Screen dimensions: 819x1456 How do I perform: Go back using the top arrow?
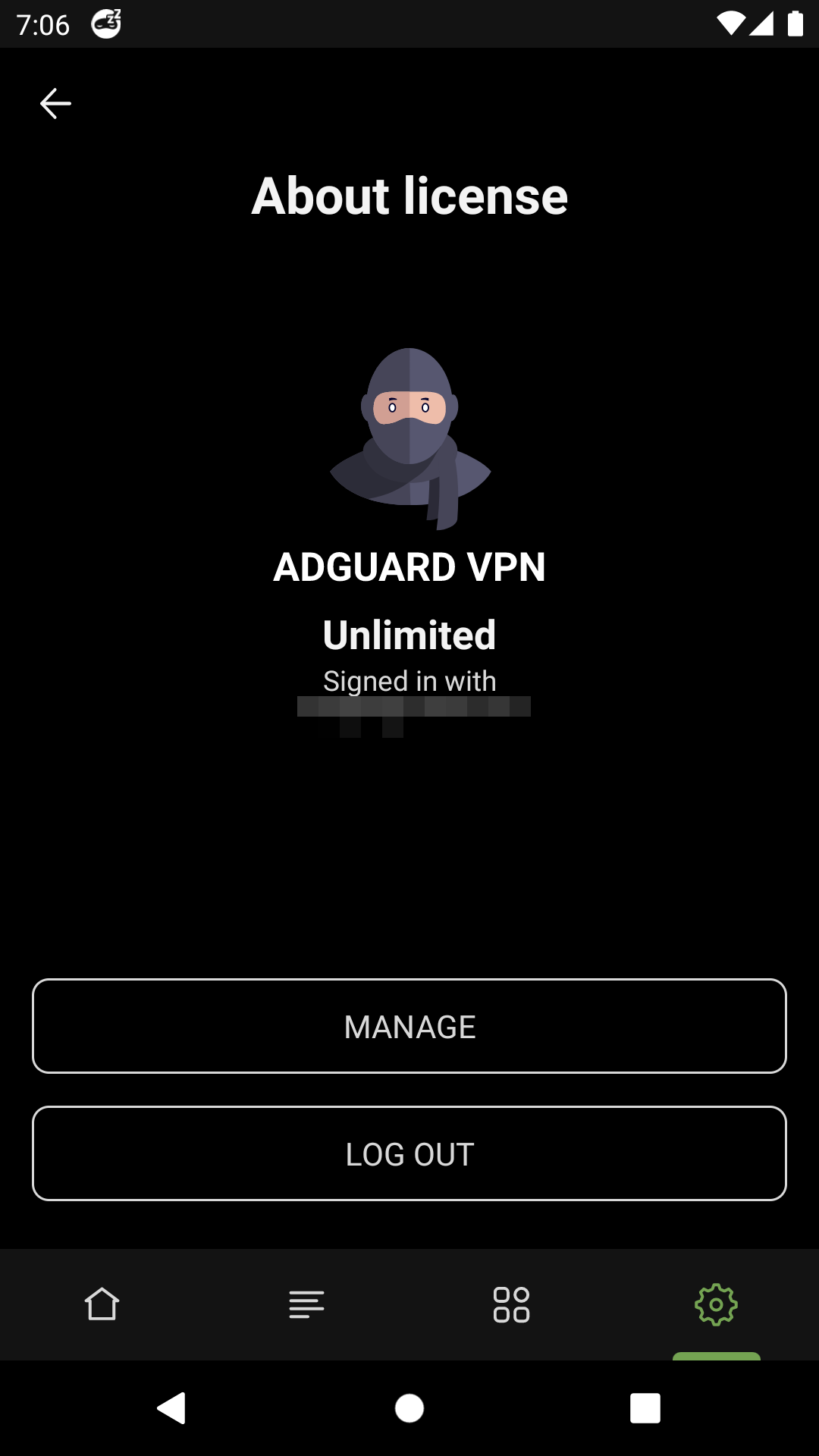click(x=55, y=103)
